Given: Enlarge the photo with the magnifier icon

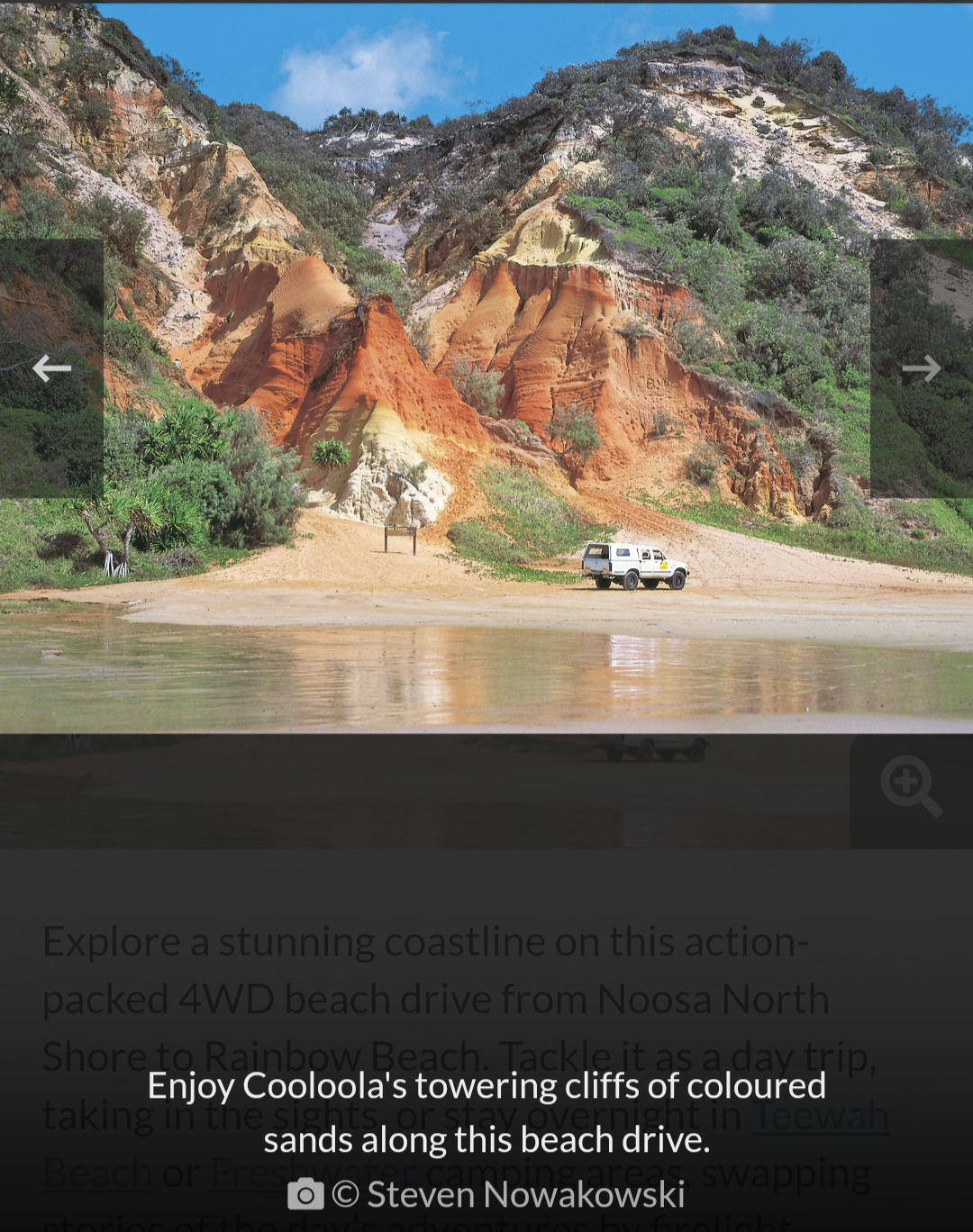Looking at the screenshot, I should coord(911,786).
